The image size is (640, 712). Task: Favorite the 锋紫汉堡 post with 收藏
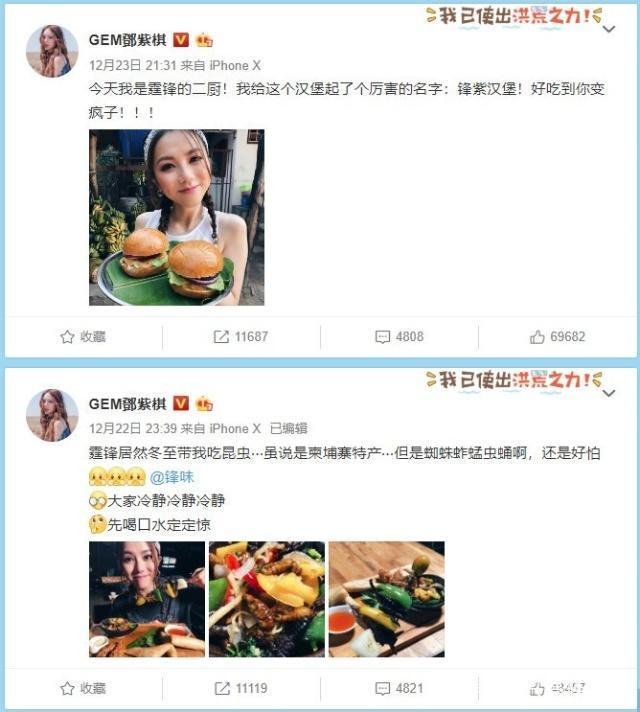(83, 337)
